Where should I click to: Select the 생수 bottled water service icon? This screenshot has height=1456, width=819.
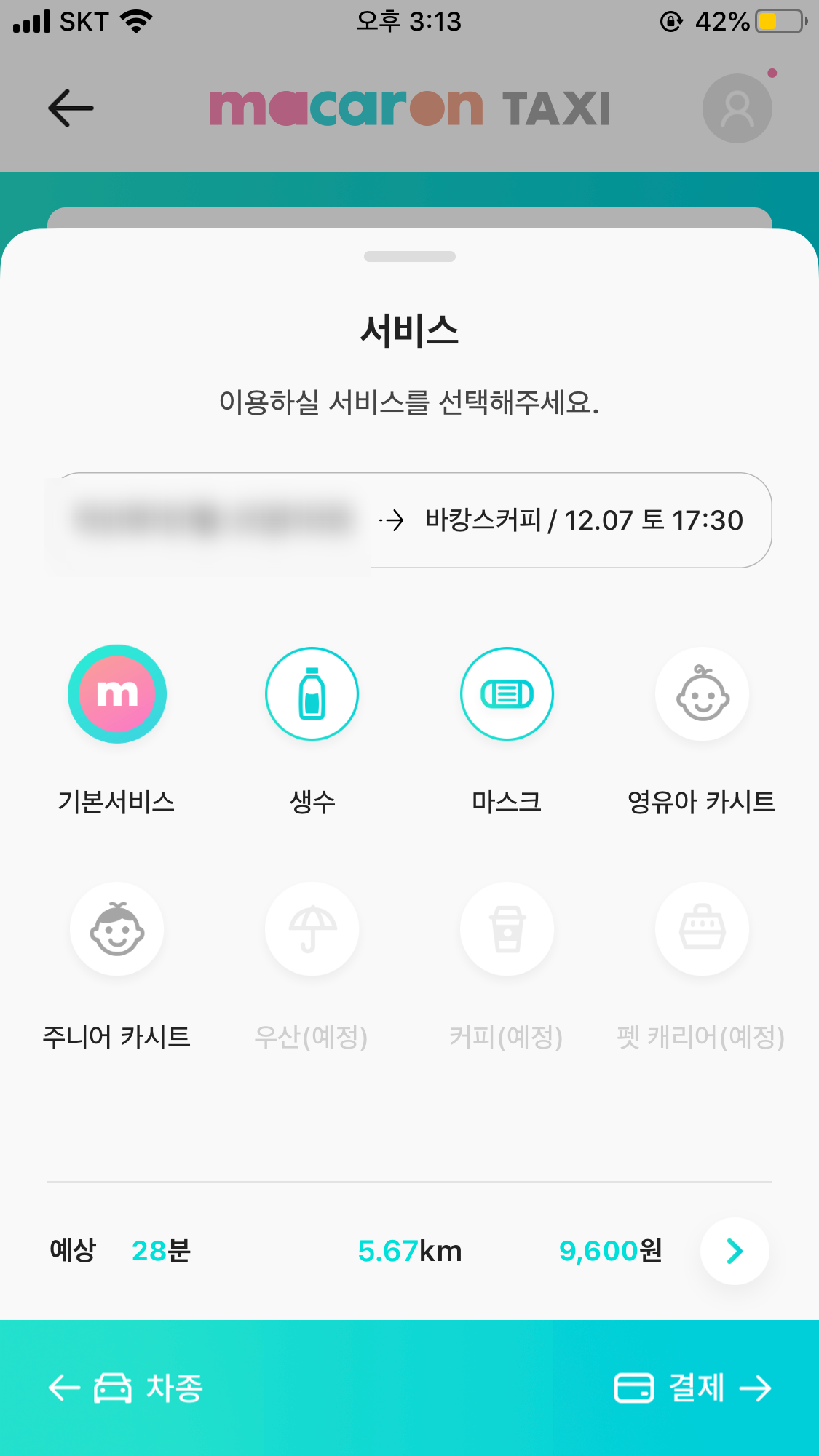click(x=312, y=693)
